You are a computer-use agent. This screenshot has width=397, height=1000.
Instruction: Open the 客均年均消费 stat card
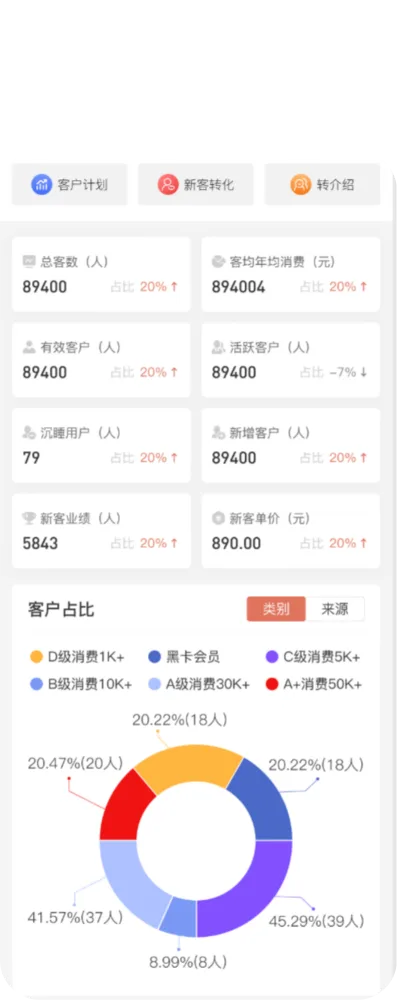[291, 274]
